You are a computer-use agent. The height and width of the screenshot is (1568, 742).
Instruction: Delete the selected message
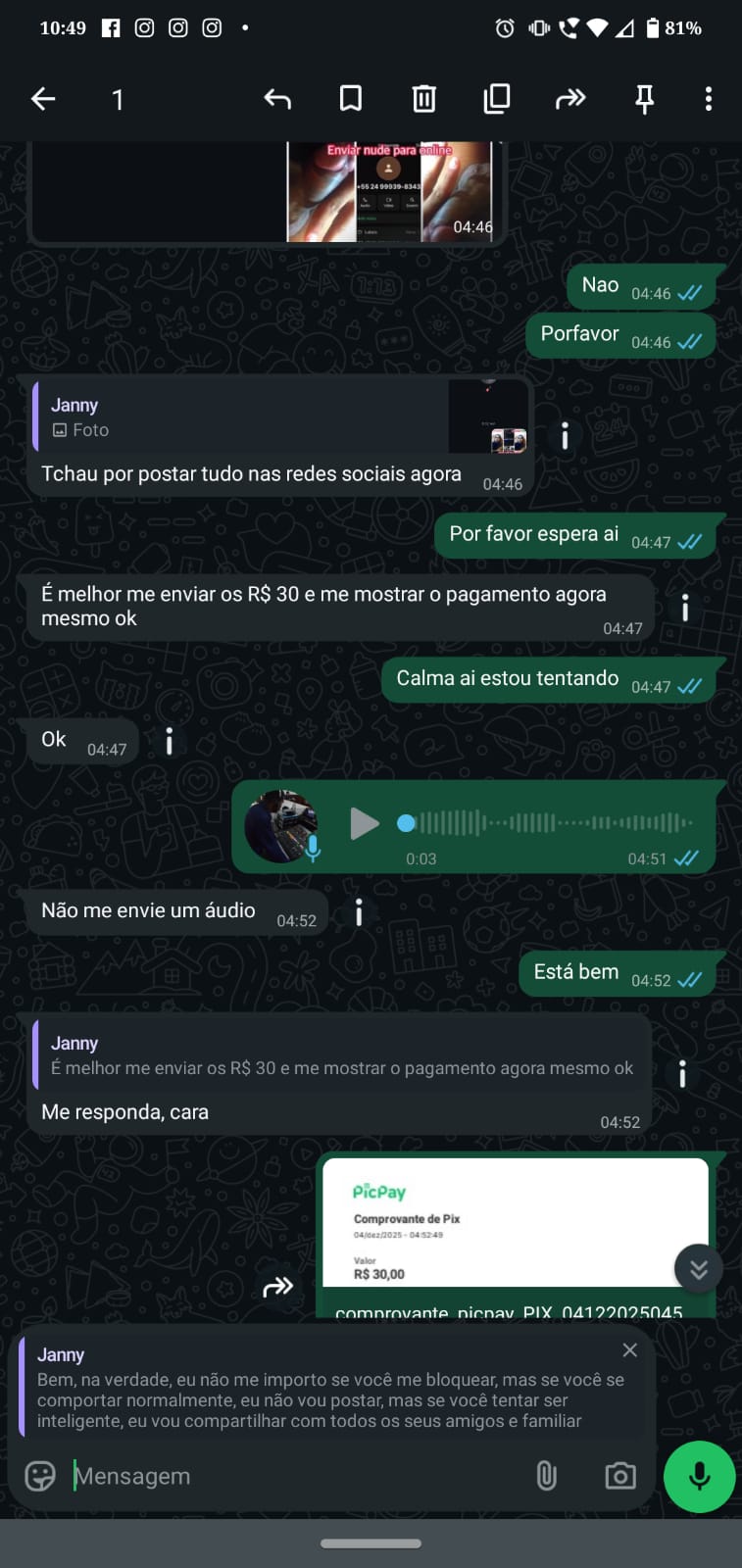pos(423,99)
